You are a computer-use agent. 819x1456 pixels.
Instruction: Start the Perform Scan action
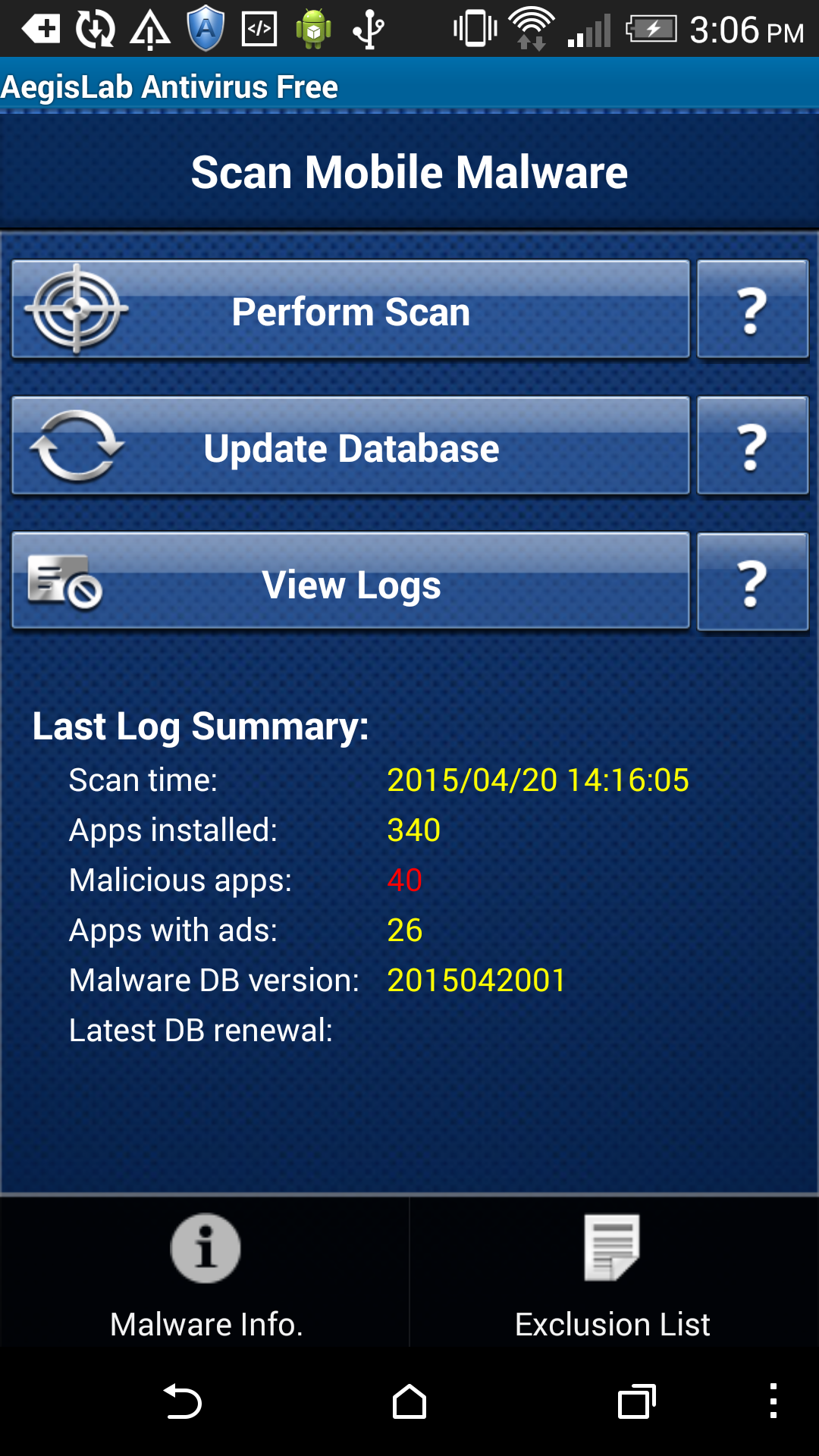tap(350, 310)
